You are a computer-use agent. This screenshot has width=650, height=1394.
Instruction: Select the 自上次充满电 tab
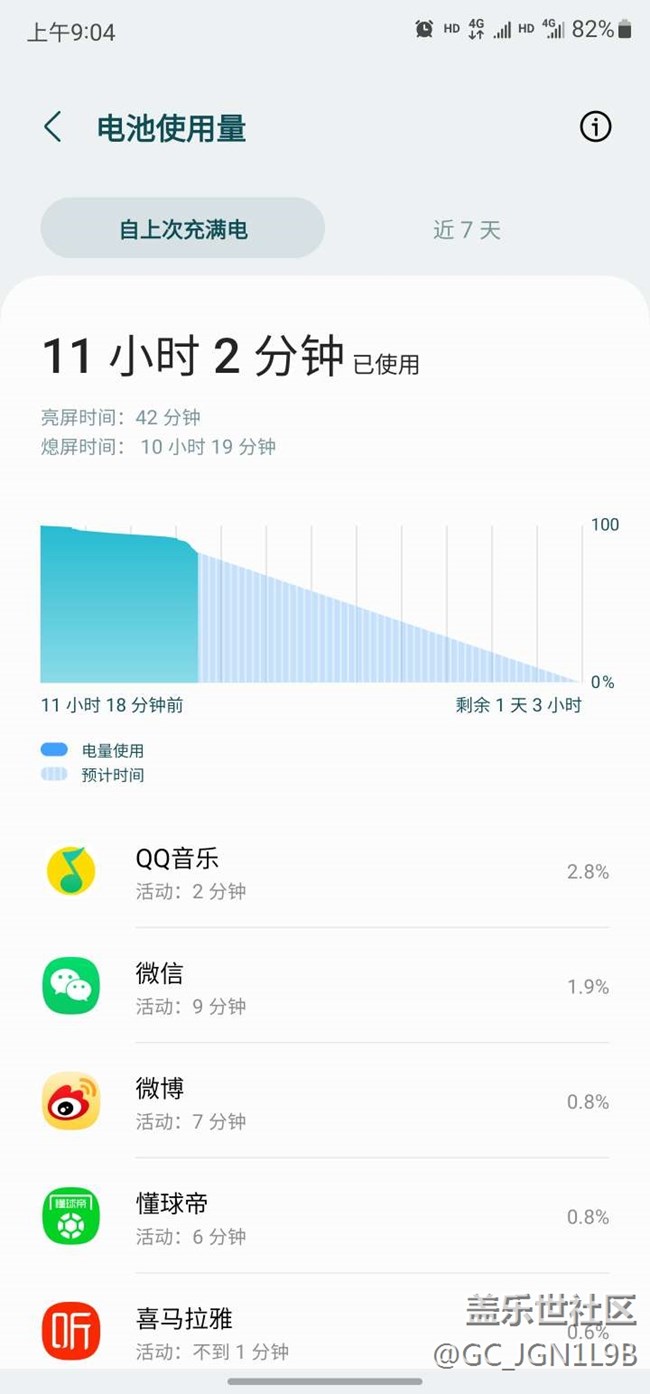click(183, 229)
